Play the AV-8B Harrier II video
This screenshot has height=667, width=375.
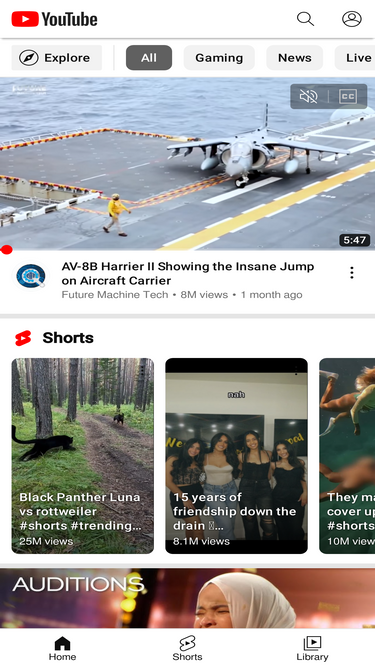[x=188, y=164]
